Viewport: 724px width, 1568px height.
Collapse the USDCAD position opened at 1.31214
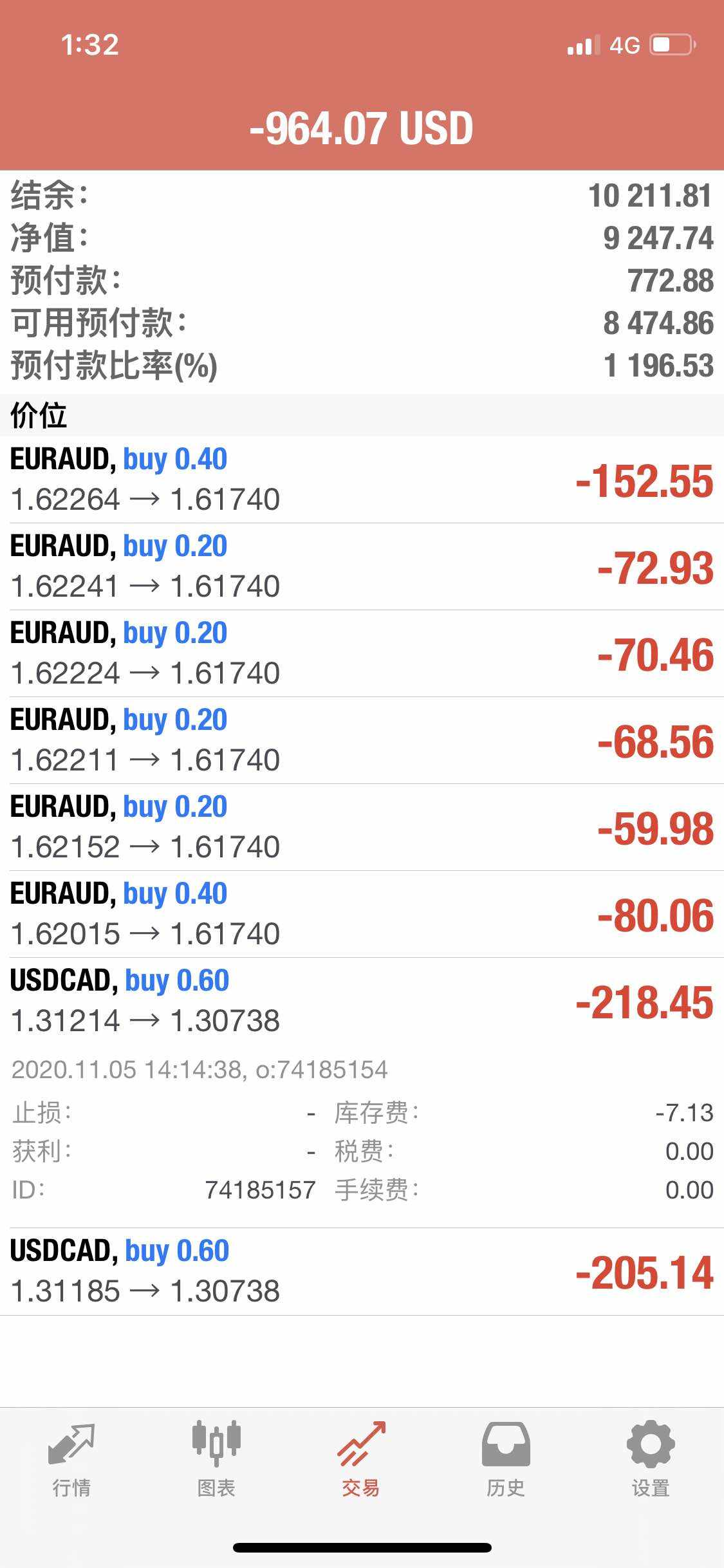[x=362, y=1001]
